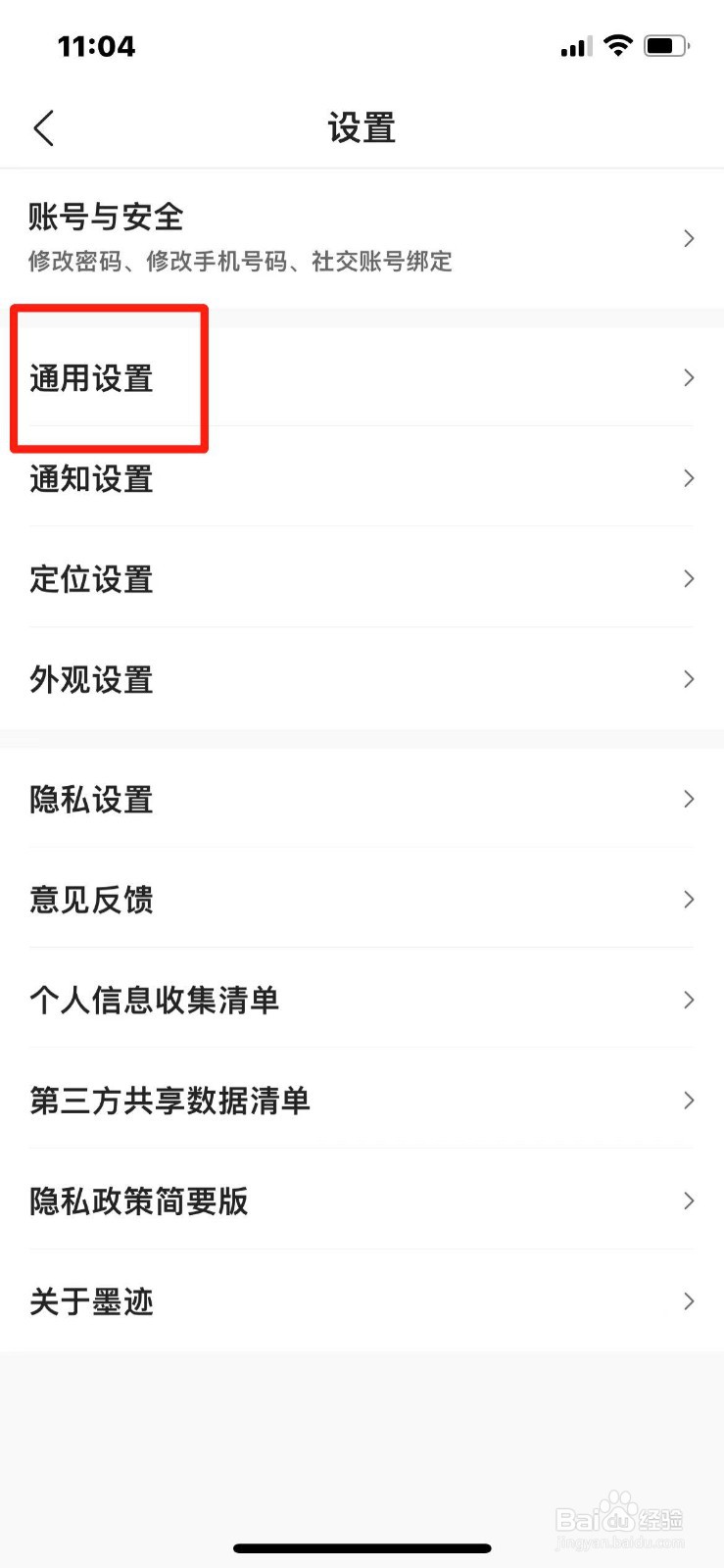The height and width of the screenshot is (1568, 724).
Task: Tap the 设置 page title
Action: point(362,127)
